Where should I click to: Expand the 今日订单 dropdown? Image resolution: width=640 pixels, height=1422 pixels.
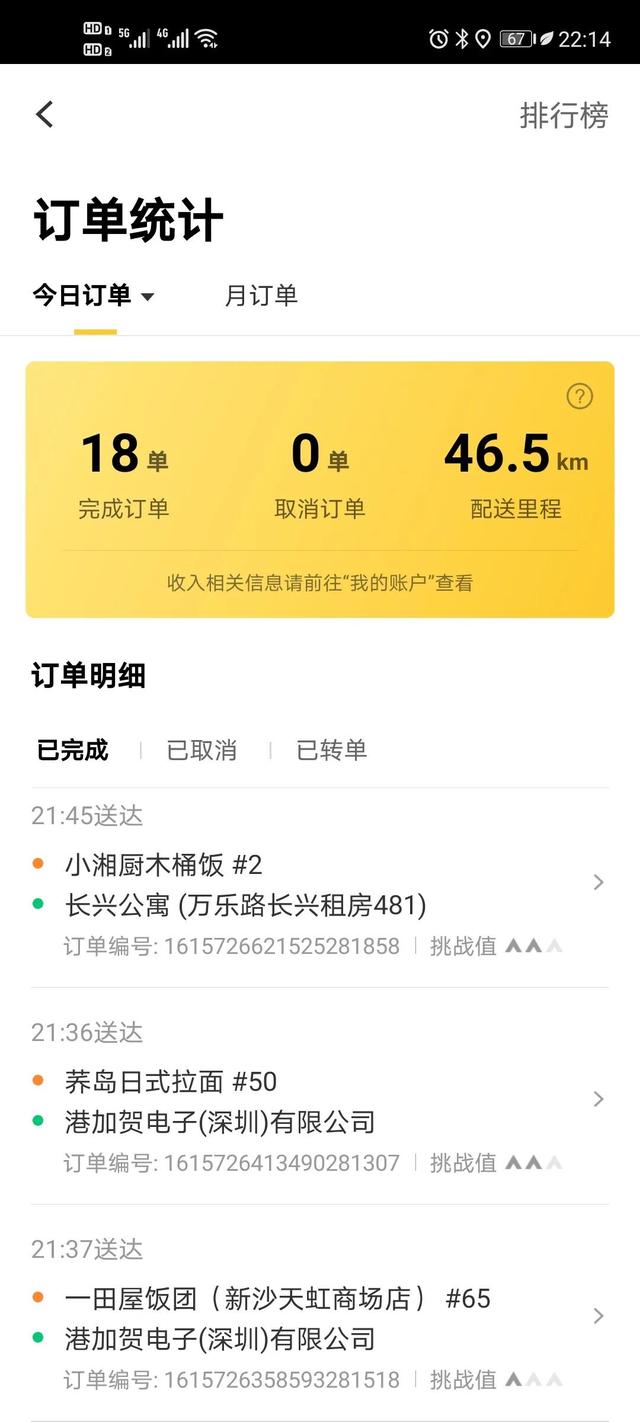pyautogui.click(x=94, y=296)
